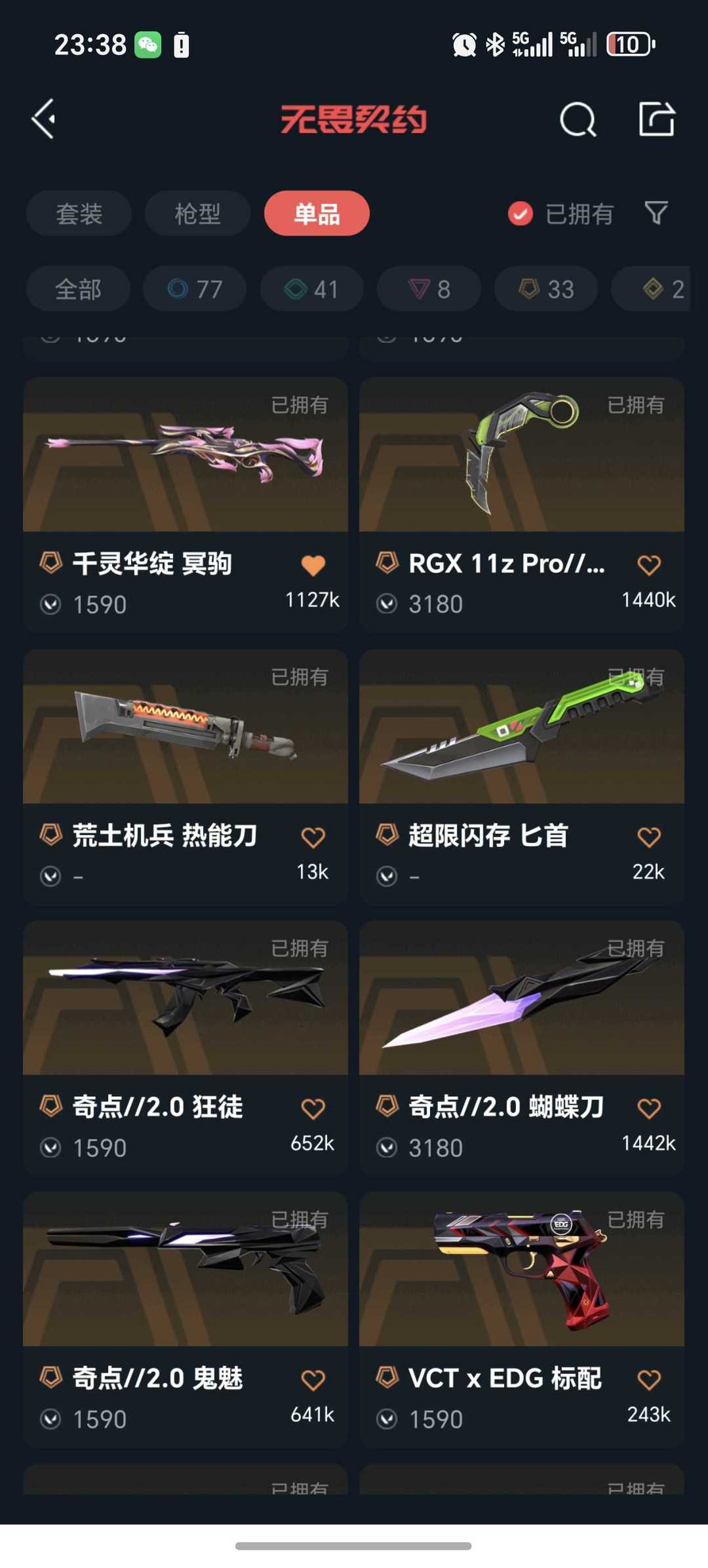Share this skin collection page
The width and height of the screenshot is (708, 1568).
click(x=656, y=119)
